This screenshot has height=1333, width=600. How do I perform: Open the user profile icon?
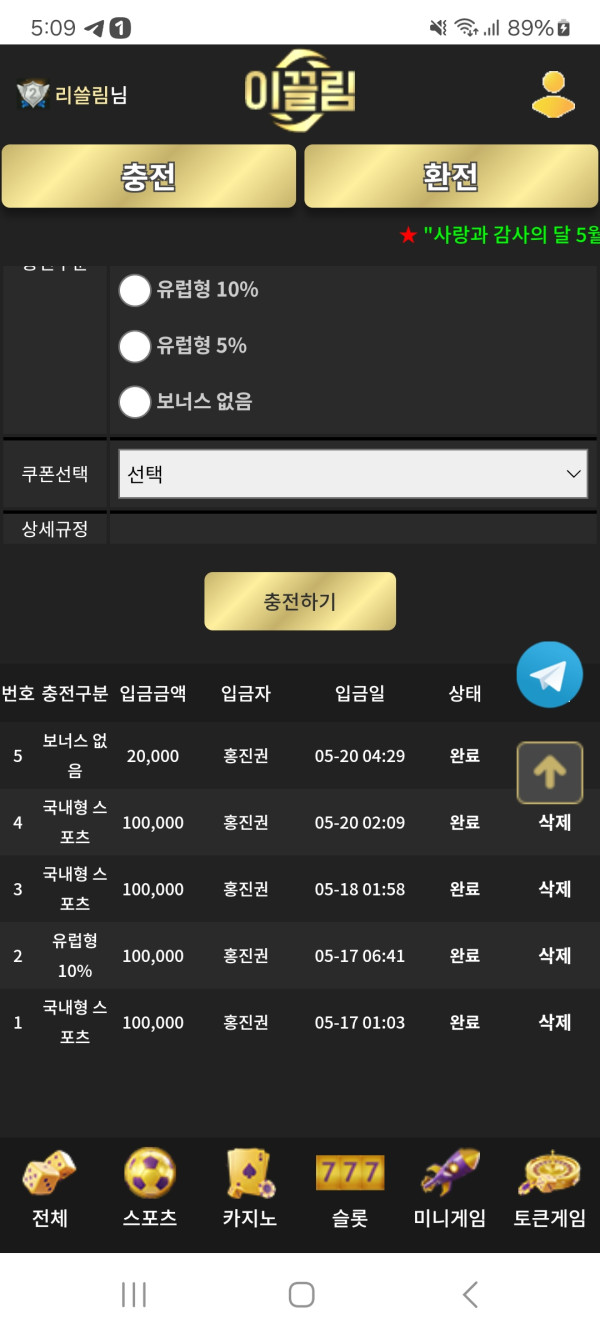click(x=552, y=95)
